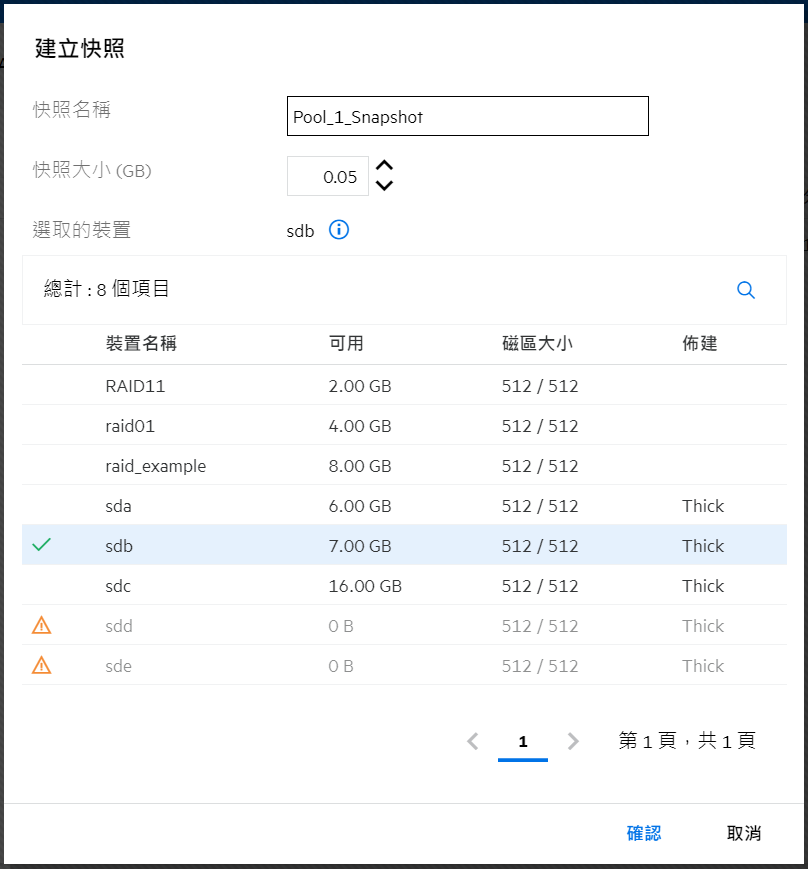
Task: Edit the snapshot name field
Action: (467, 116)
